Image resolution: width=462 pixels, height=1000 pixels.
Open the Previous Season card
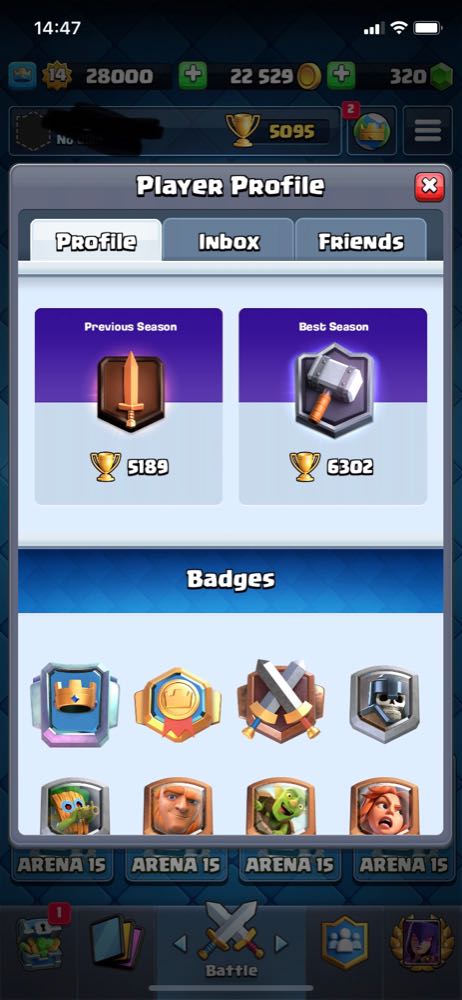click(x=128, y=406)
